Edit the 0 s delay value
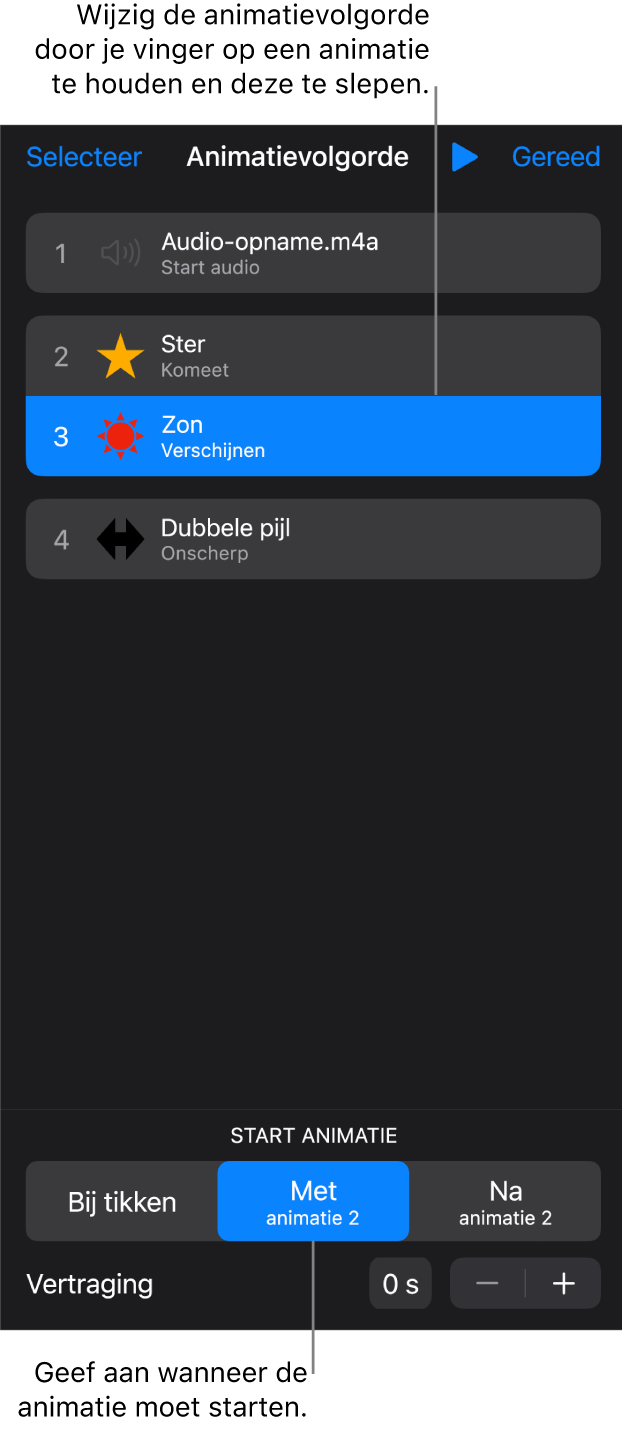 400,1284
